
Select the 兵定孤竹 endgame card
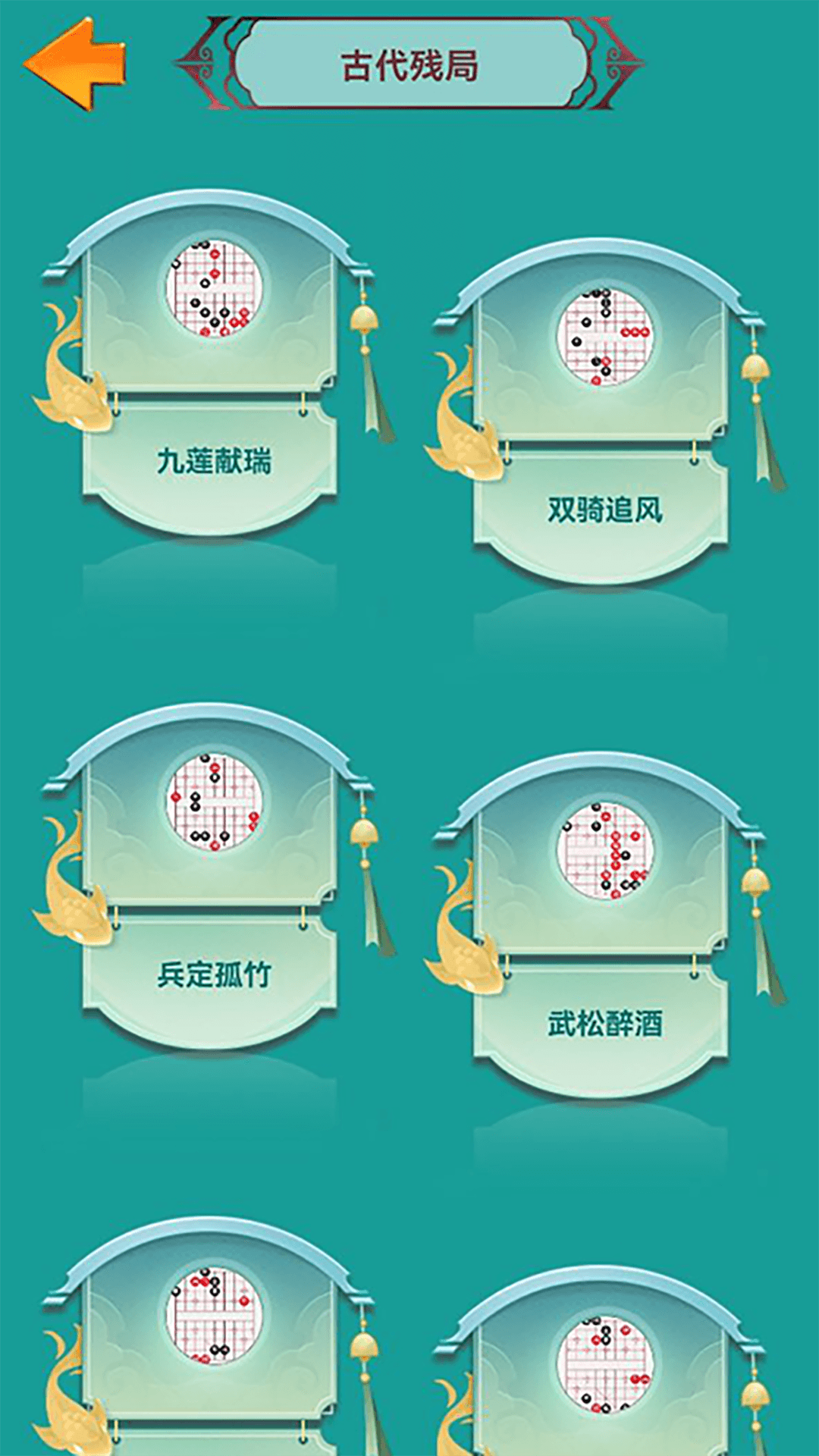pos(213,974)
